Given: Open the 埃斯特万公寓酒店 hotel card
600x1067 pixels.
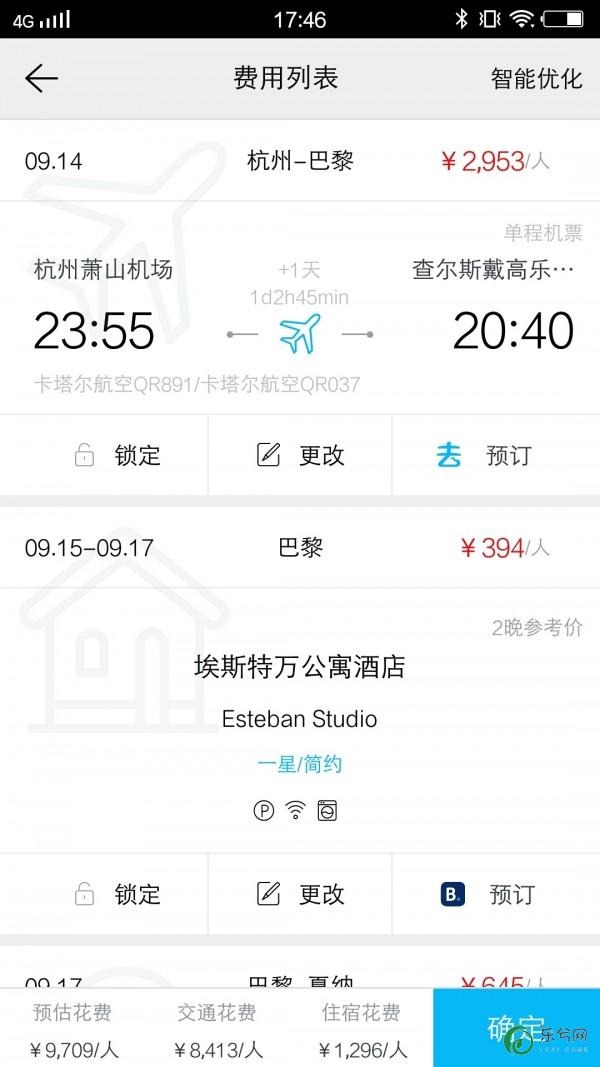Looking at the screenshot, I should click(x=300, y=721).
